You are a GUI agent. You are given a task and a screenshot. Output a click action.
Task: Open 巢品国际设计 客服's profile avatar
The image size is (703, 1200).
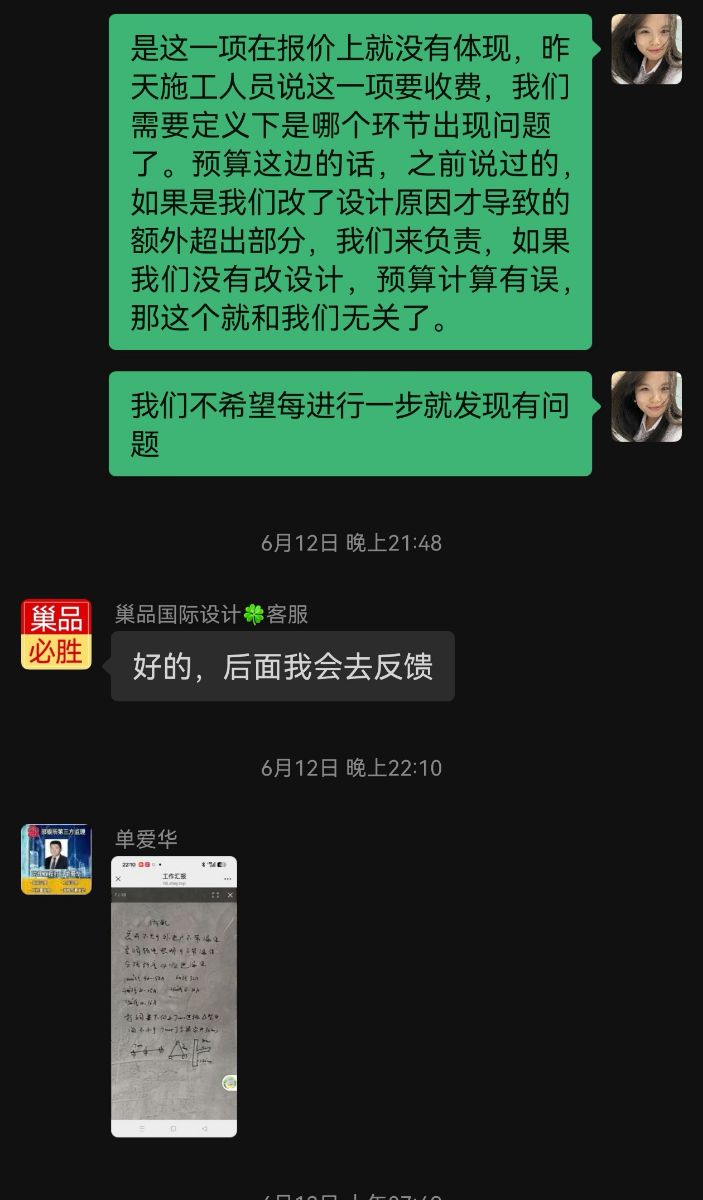point(56,634)
